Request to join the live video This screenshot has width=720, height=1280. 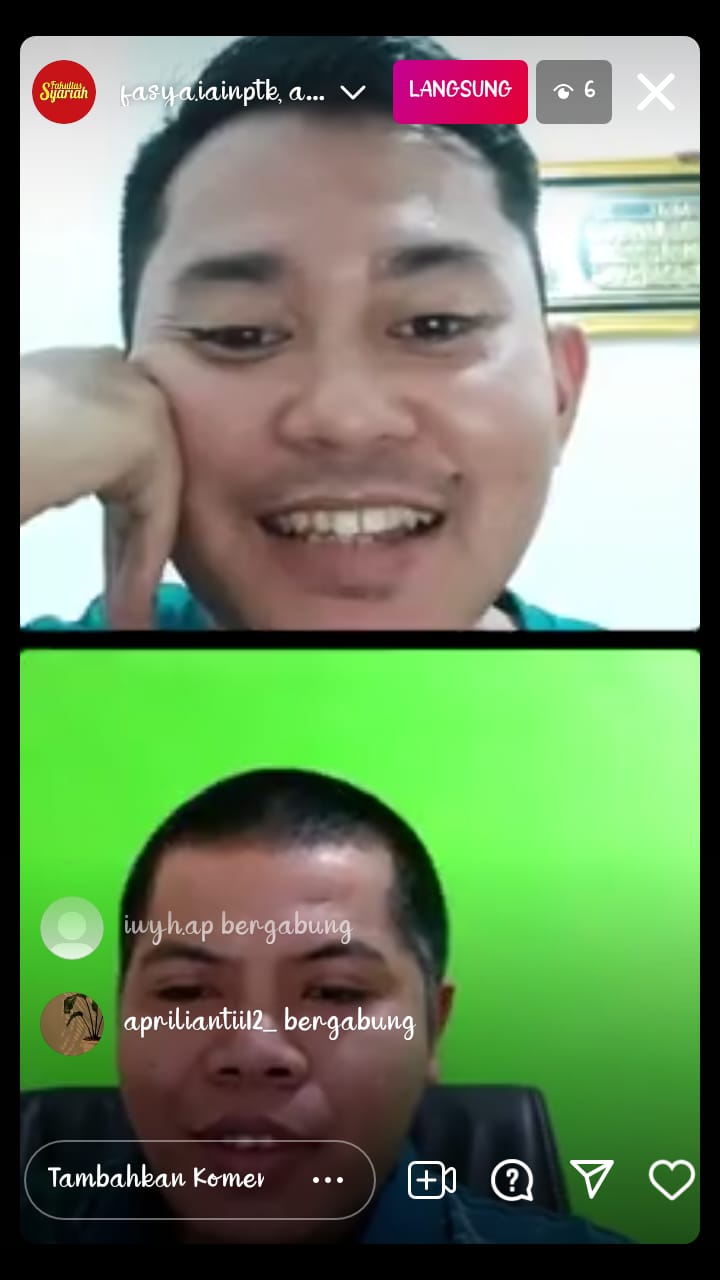(x=432, y=1180)
